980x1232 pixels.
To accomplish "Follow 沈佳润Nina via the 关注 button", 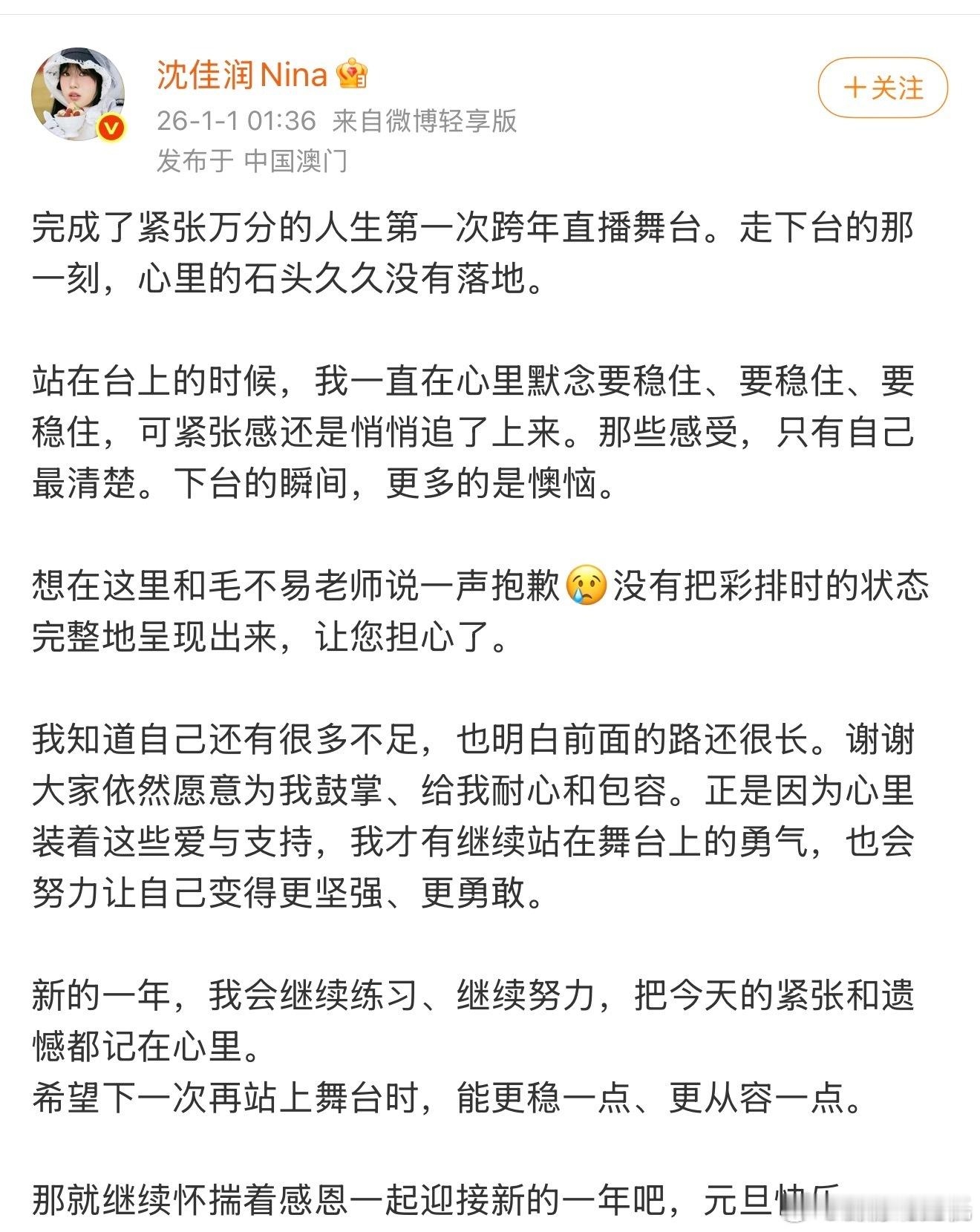I will pyautogui.click(x=883, y=88).
